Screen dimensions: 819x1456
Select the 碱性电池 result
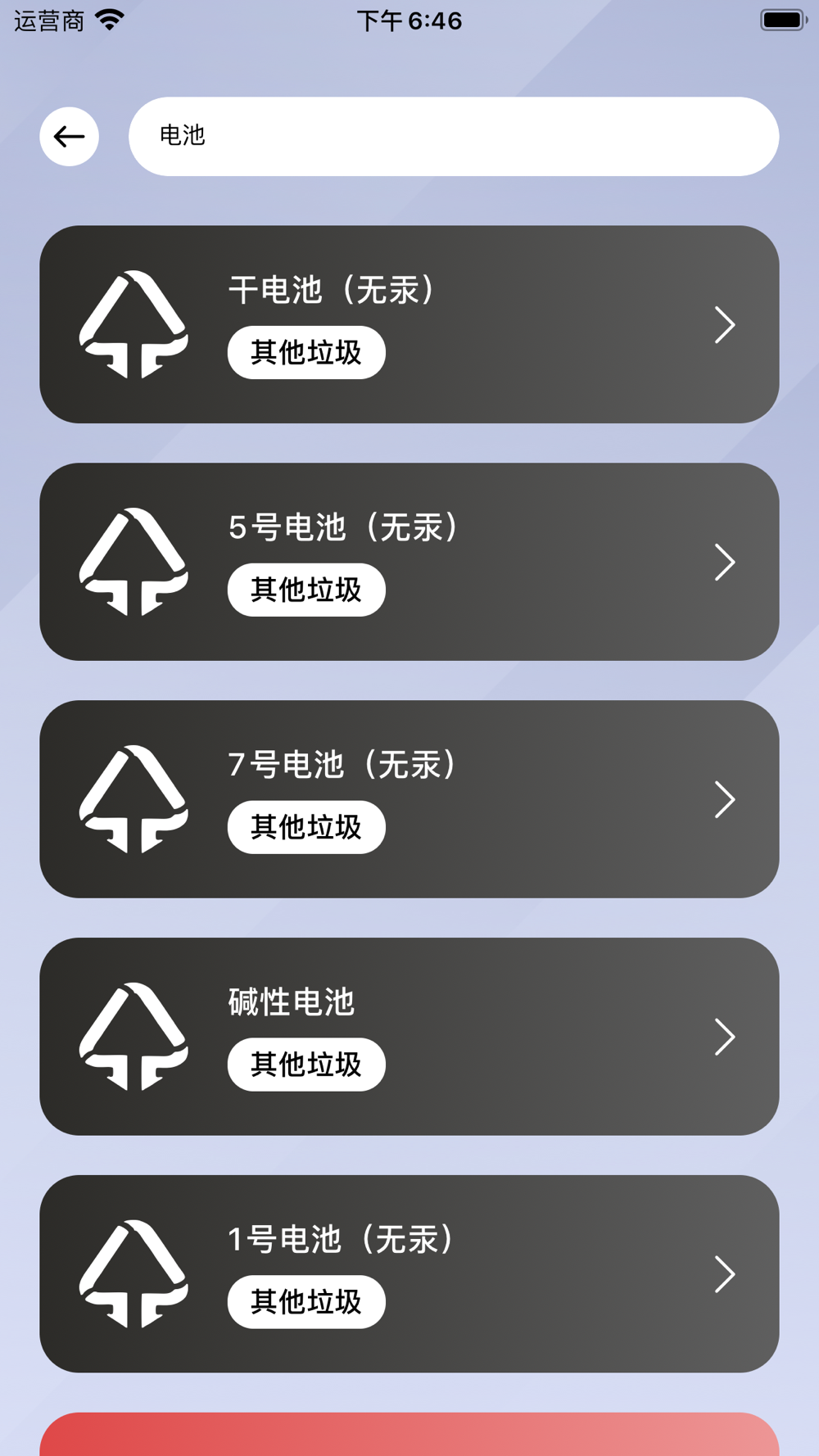point(409,1037)
